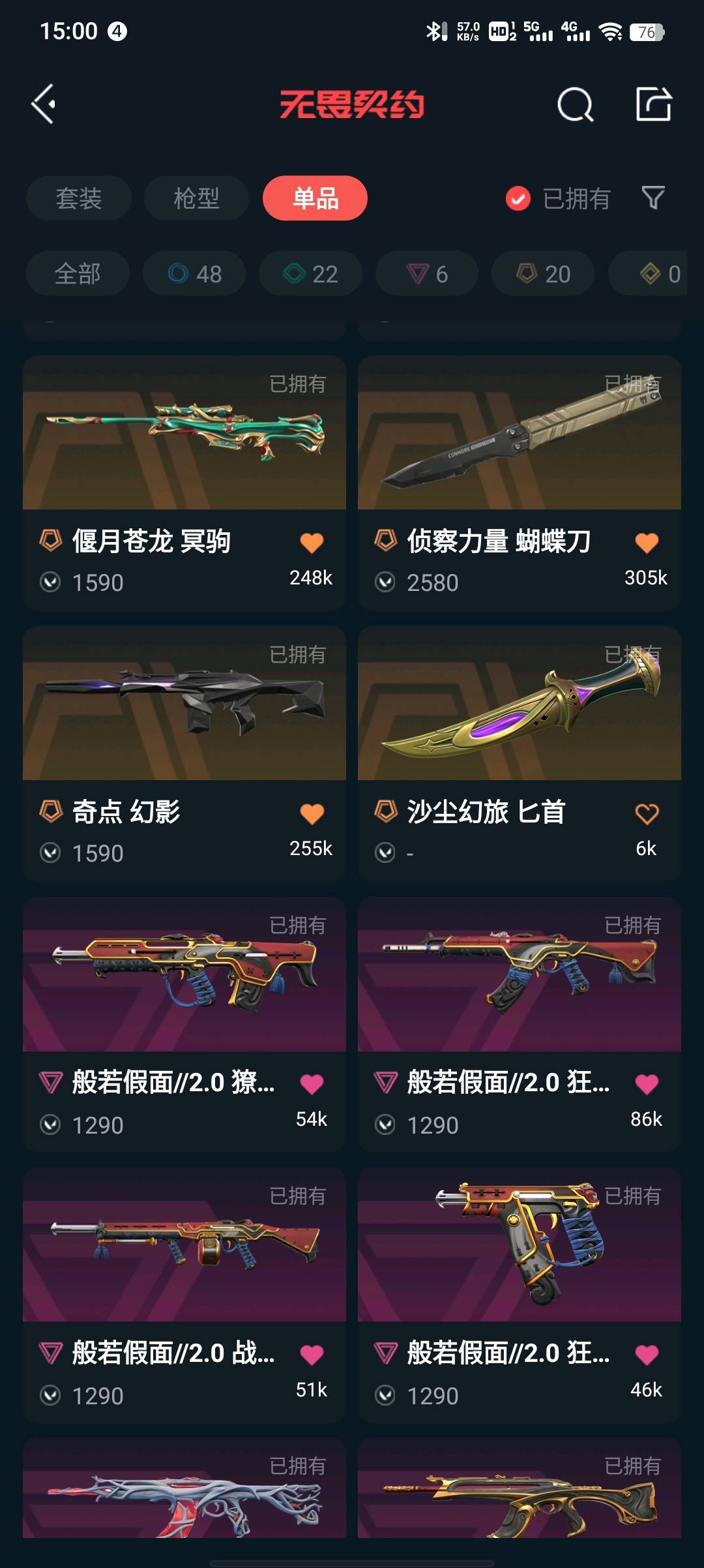Open the search icon in the header
Viewport: 704px width, 1568px height.
tap(575, 104)
